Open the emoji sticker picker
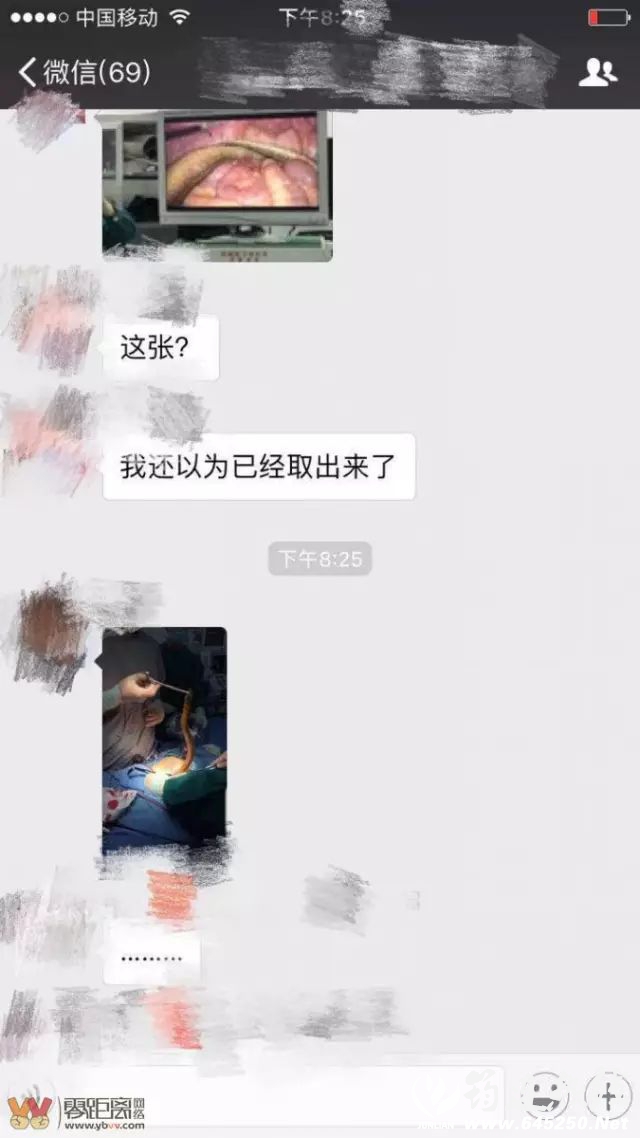The width and height of the screenshot is (640, 1138). (545, 1095)
